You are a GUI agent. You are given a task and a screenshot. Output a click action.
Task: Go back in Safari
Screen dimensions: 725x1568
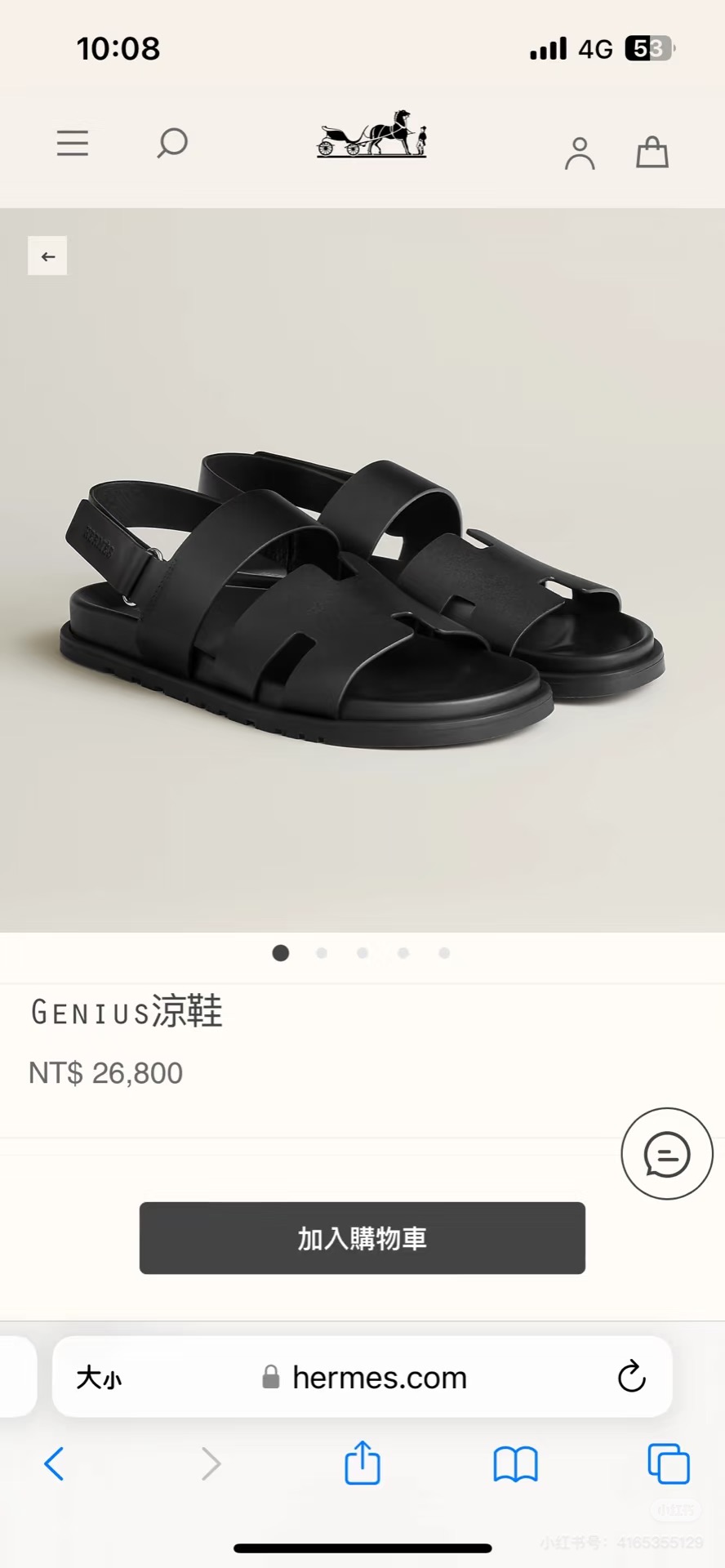tap(54, 1463)
